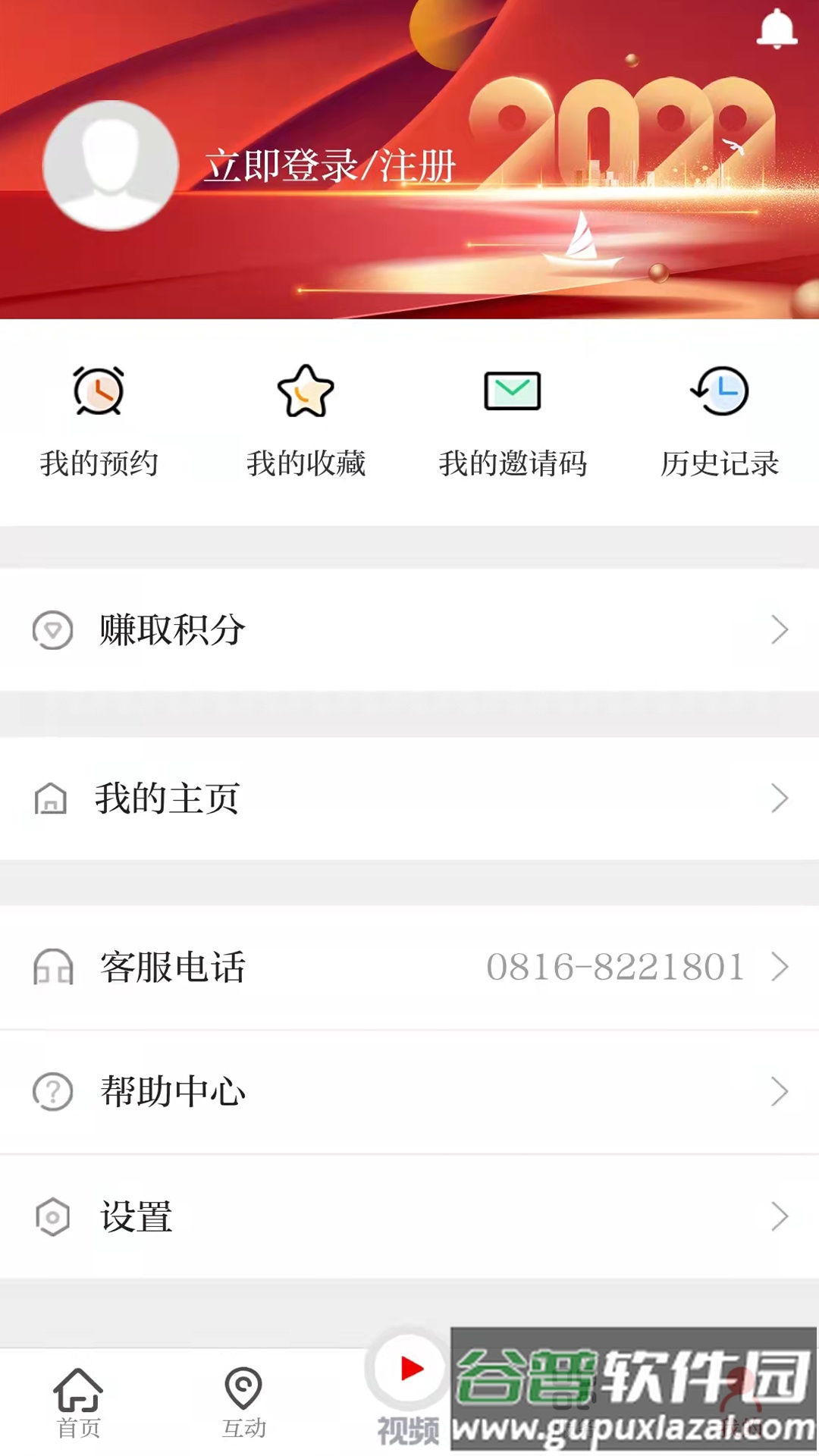Open 我的邀请码 envelope icon

512,391
